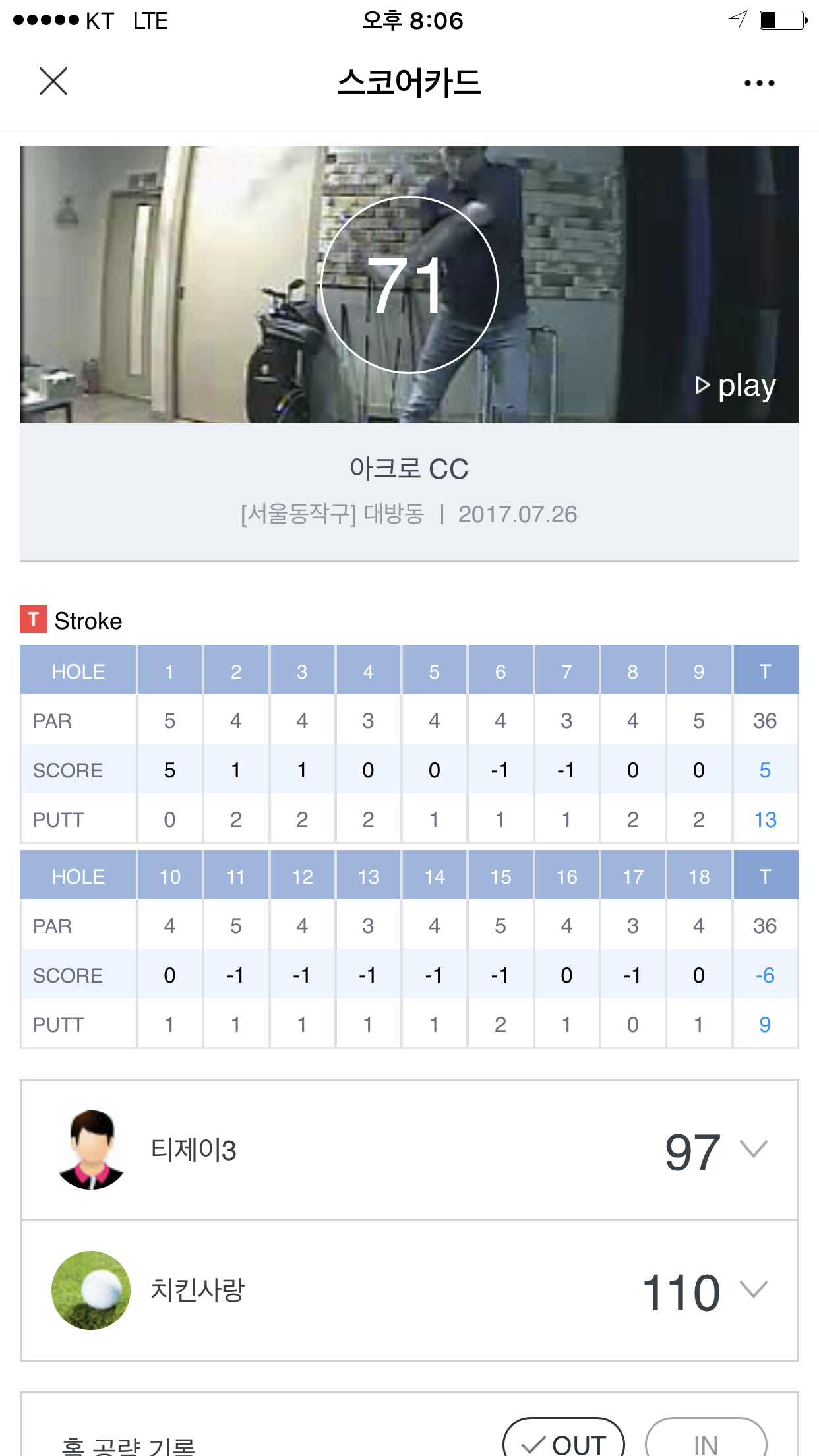Open the three-dot overflow menu
The width and height of the screenshot is (819, 1456).
[x=759, y=83]
